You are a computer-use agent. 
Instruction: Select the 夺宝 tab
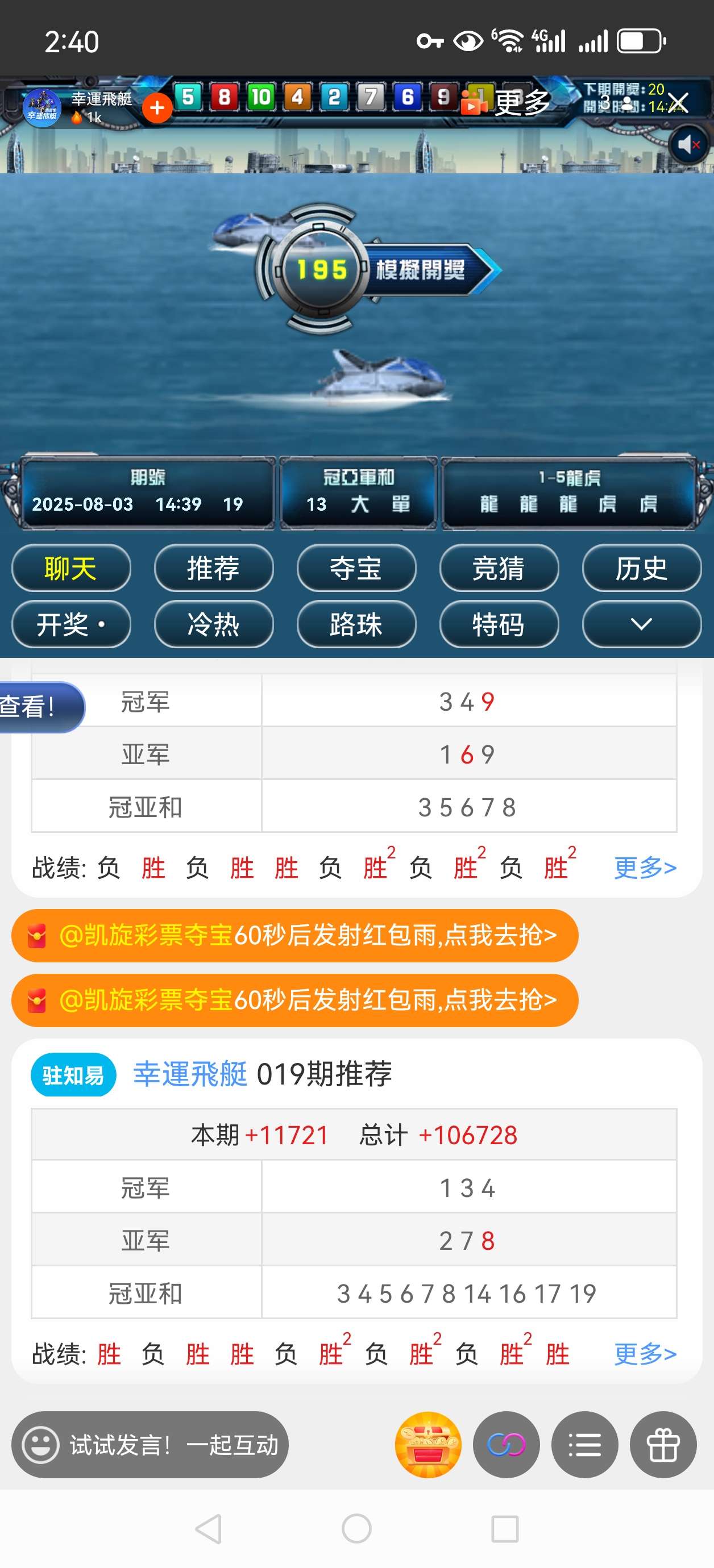click(356, 568)
